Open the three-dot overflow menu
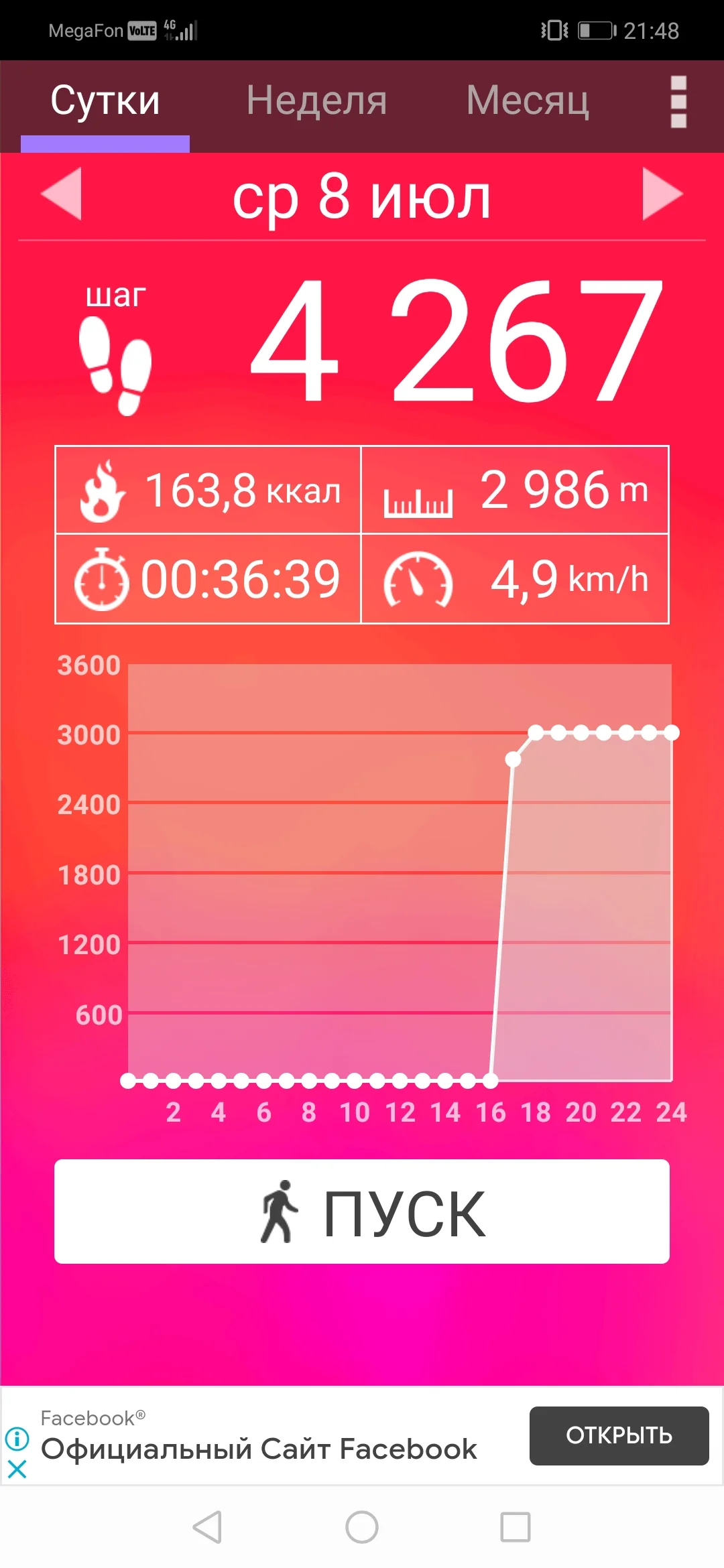This screenshot has height=1568, width=724. coord(678,102)
